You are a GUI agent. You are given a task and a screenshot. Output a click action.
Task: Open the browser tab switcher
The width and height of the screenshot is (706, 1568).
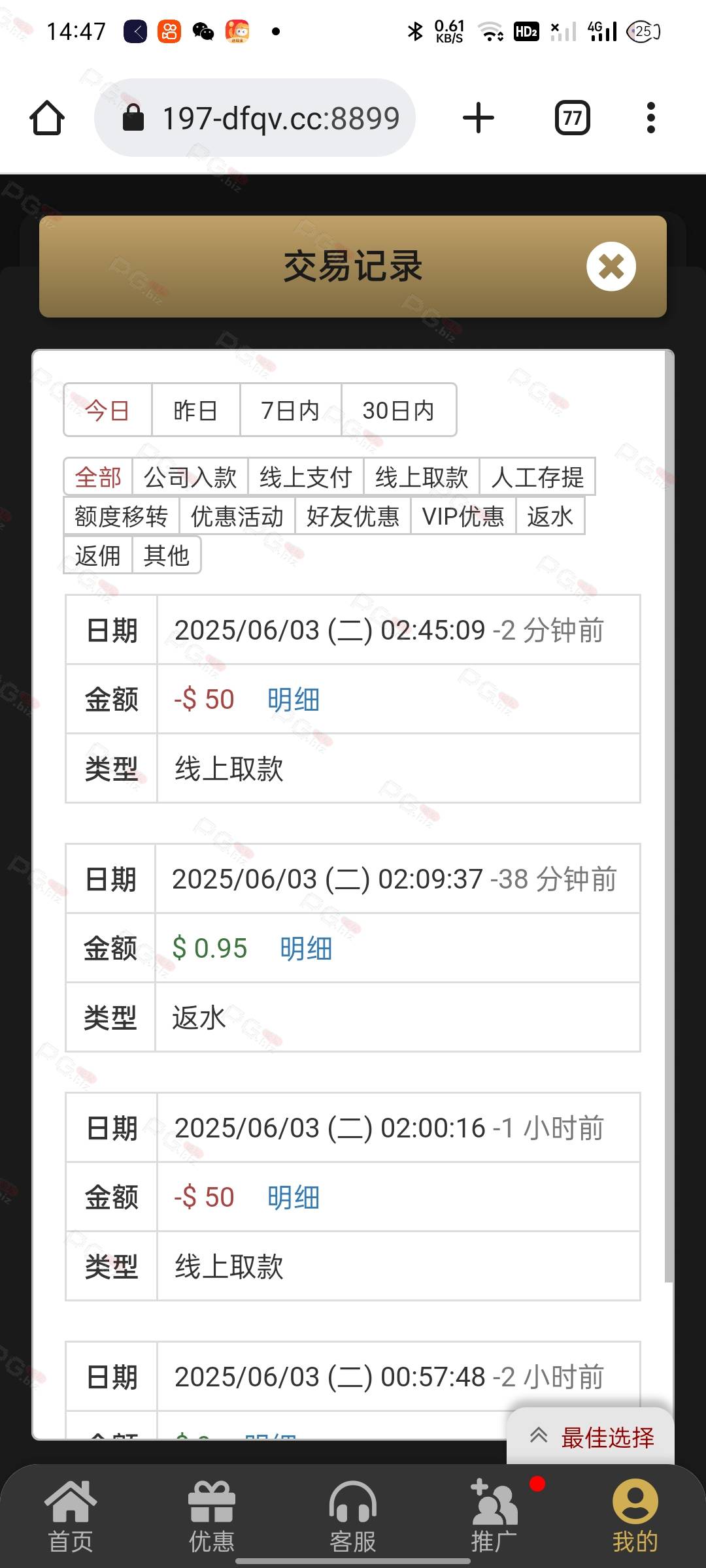click(x=572, y=118)
